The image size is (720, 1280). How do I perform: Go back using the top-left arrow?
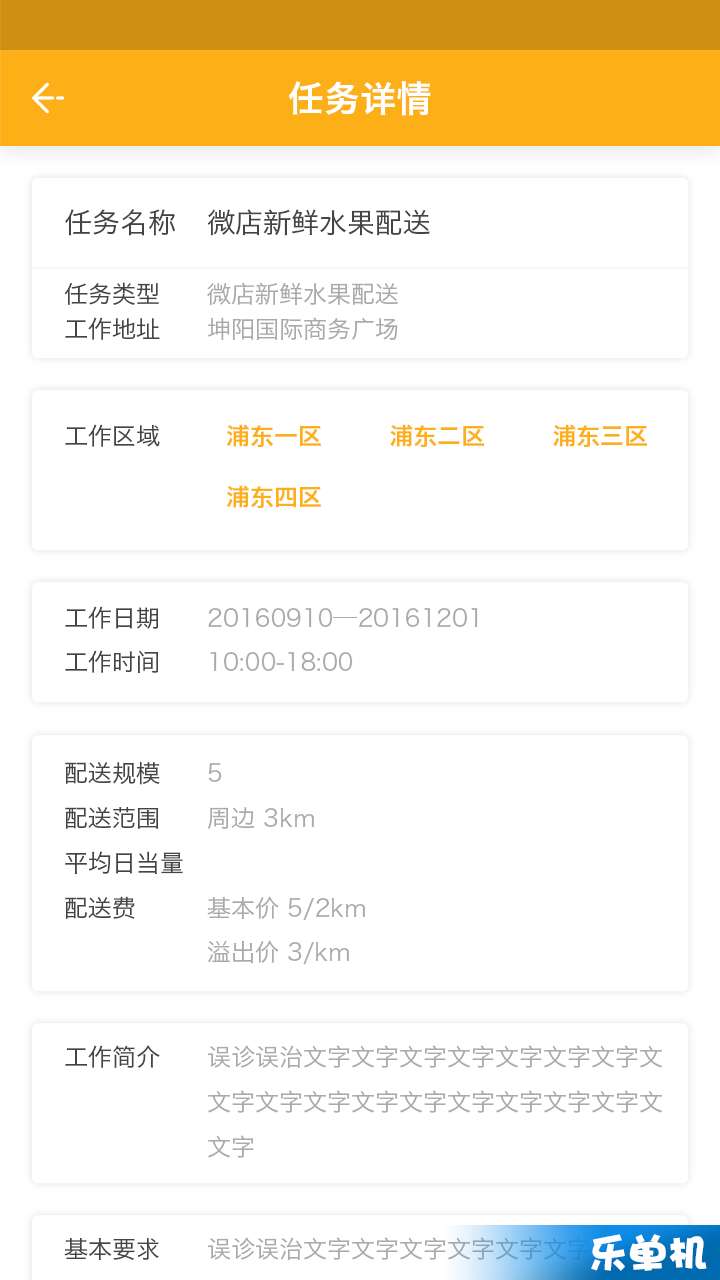point(47,98)
